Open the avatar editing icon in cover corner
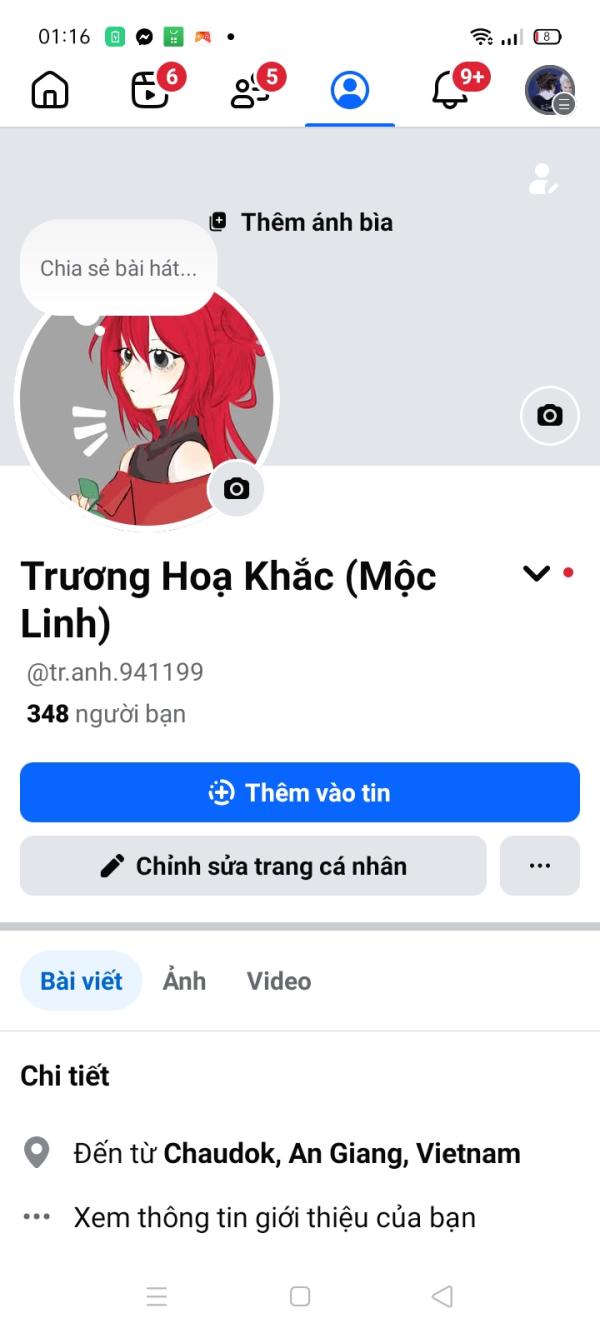 coord(542,179)
